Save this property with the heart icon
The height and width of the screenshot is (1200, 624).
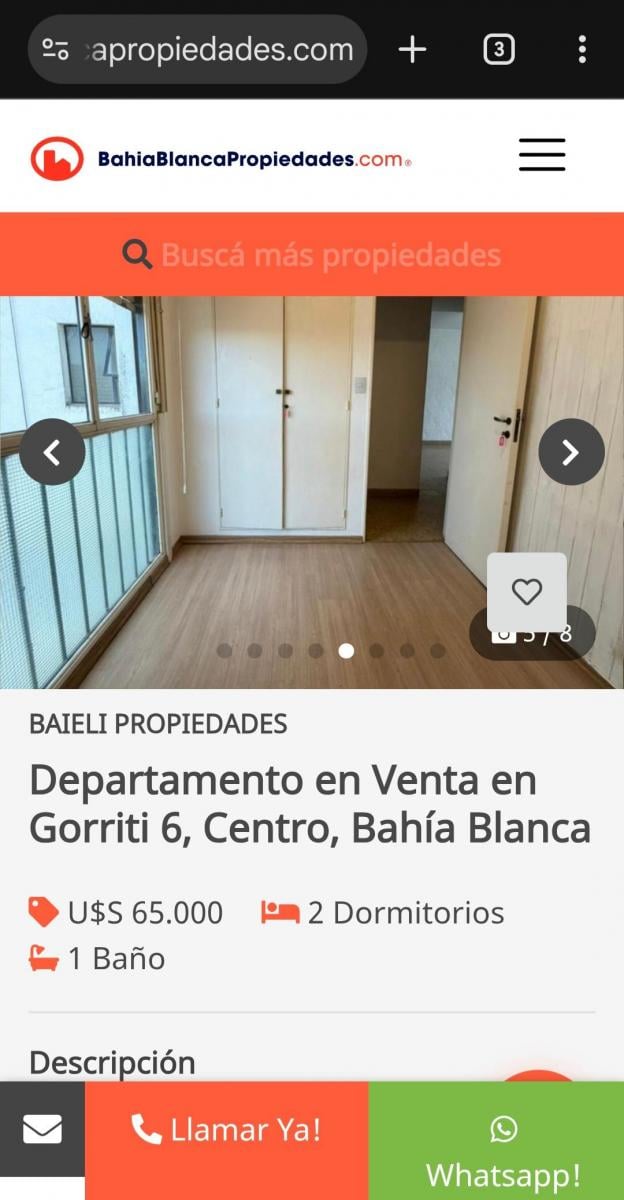[527, 592]
